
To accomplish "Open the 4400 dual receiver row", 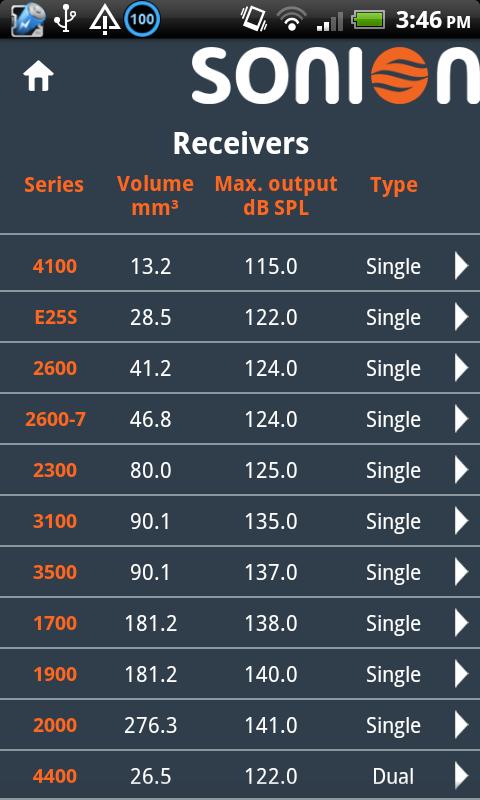I will [x=240, y=776].
